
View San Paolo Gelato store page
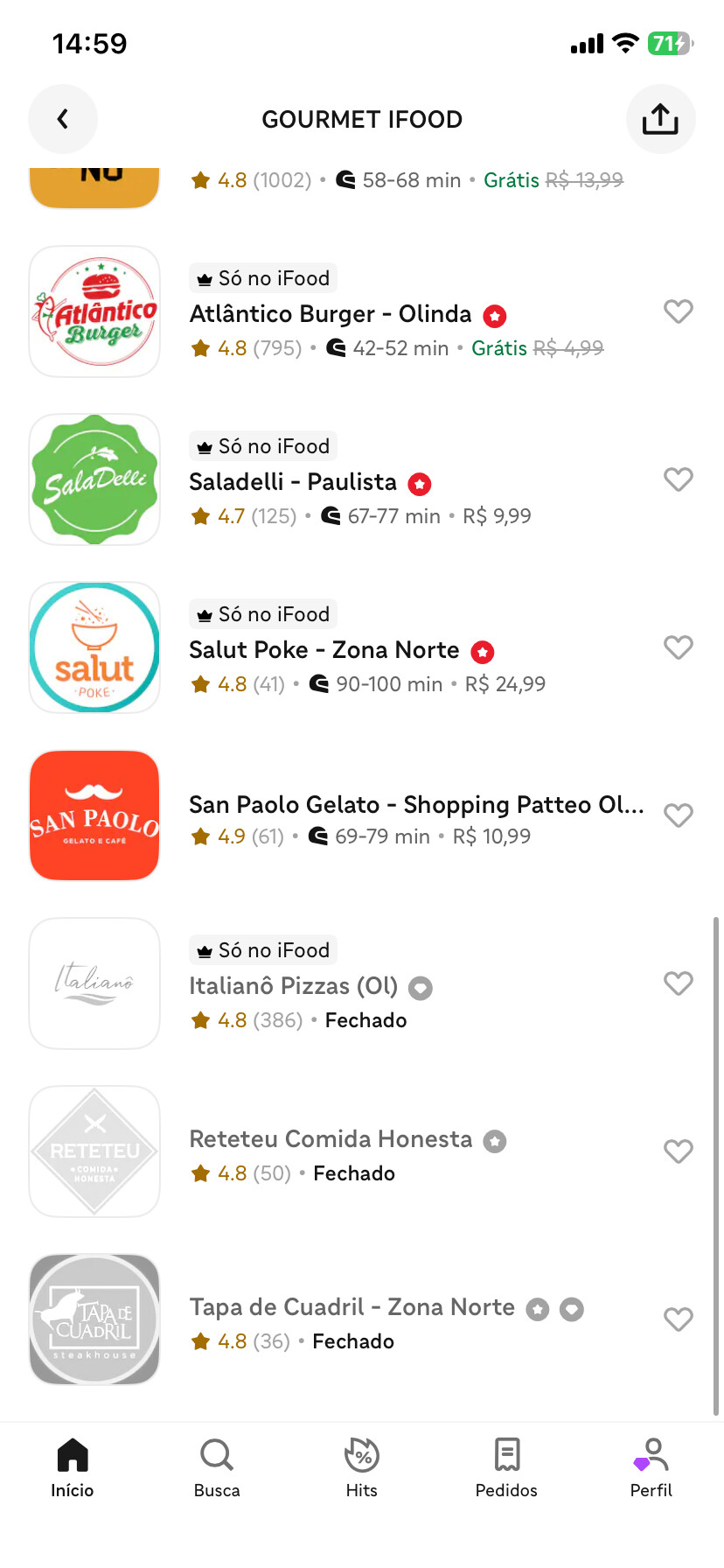click(416, 805)
